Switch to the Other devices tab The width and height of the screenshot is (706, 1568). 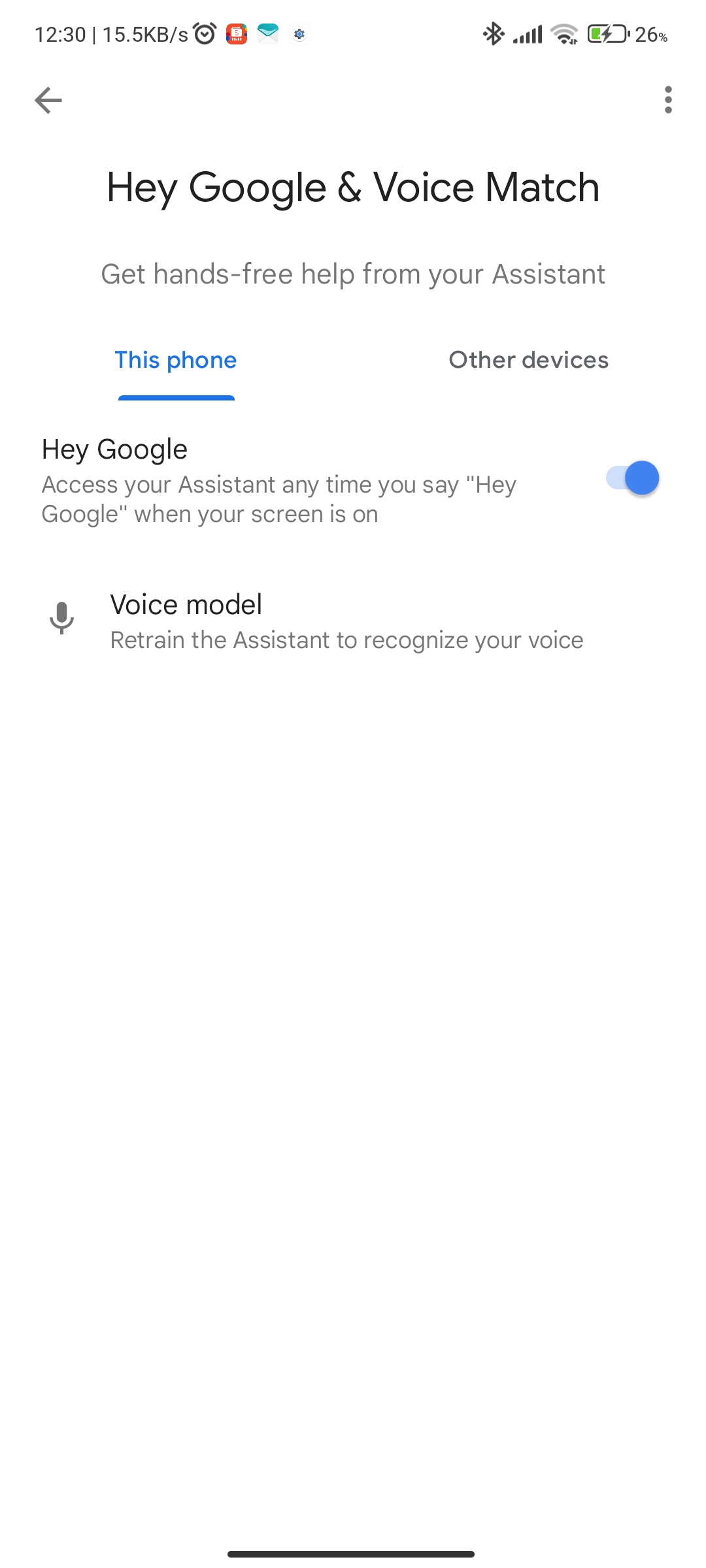click(528, 360)
